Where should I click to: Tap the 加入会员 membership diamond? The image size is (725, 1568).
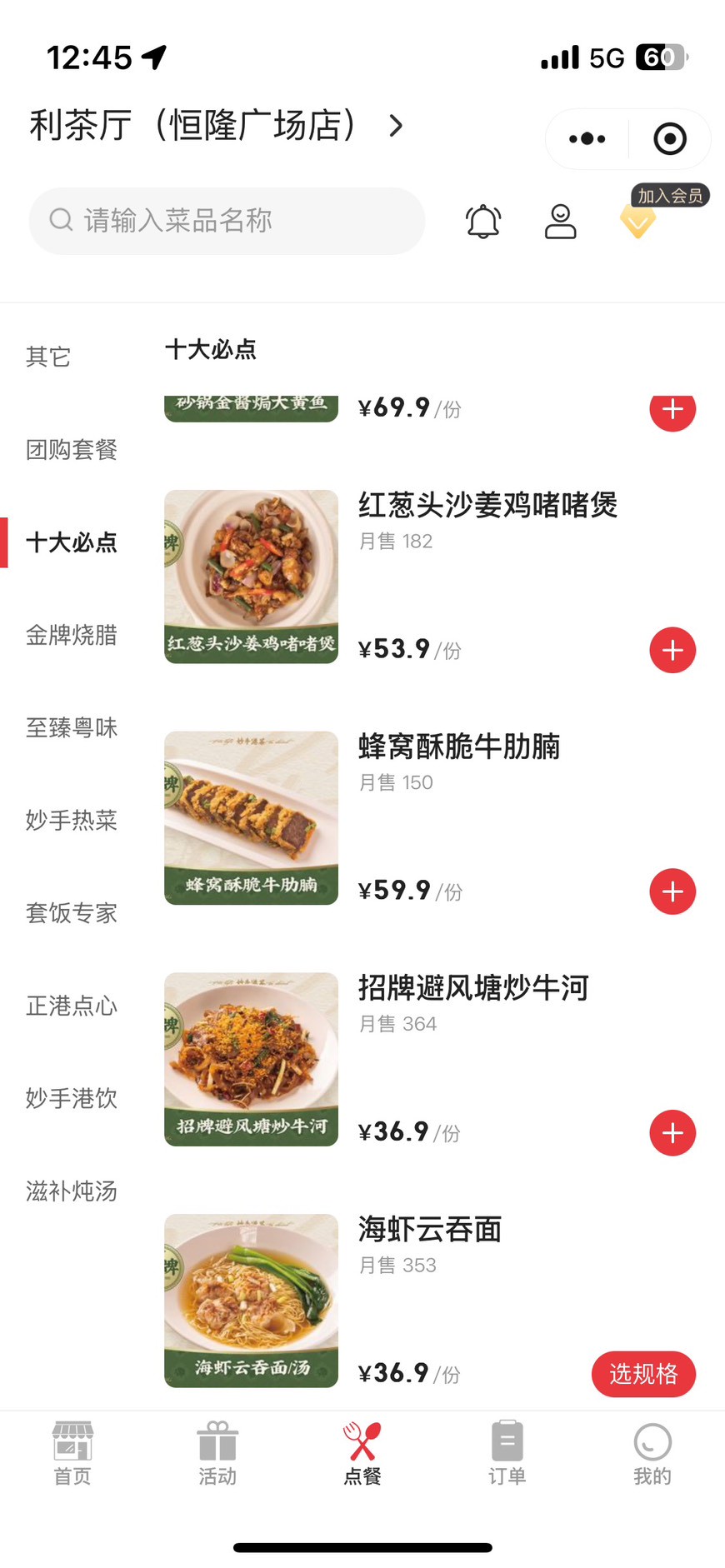[x=638, y=220]
